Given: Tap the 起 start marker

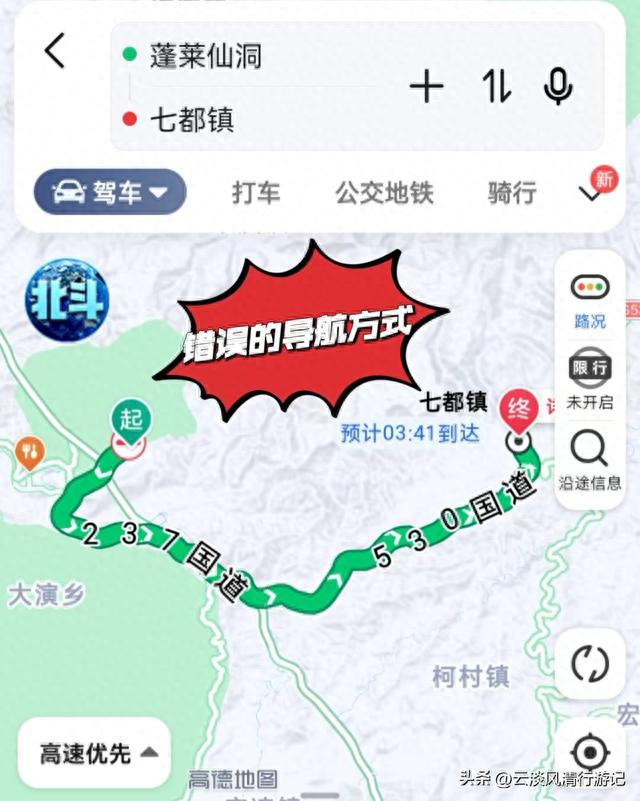Looking at the screenshot, I should pos(131,422).
